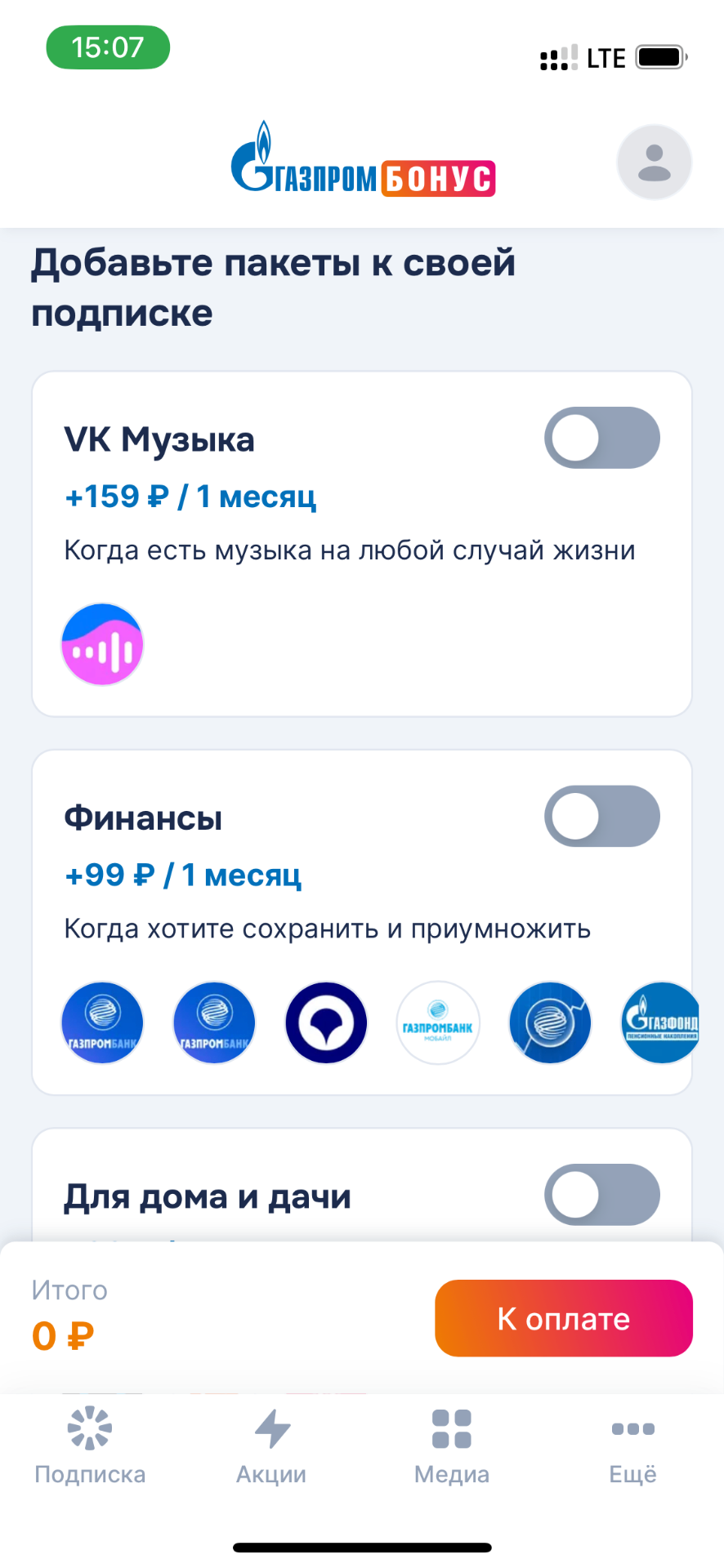
Task: Open the Ещё tab
Action: point(632,1445)
